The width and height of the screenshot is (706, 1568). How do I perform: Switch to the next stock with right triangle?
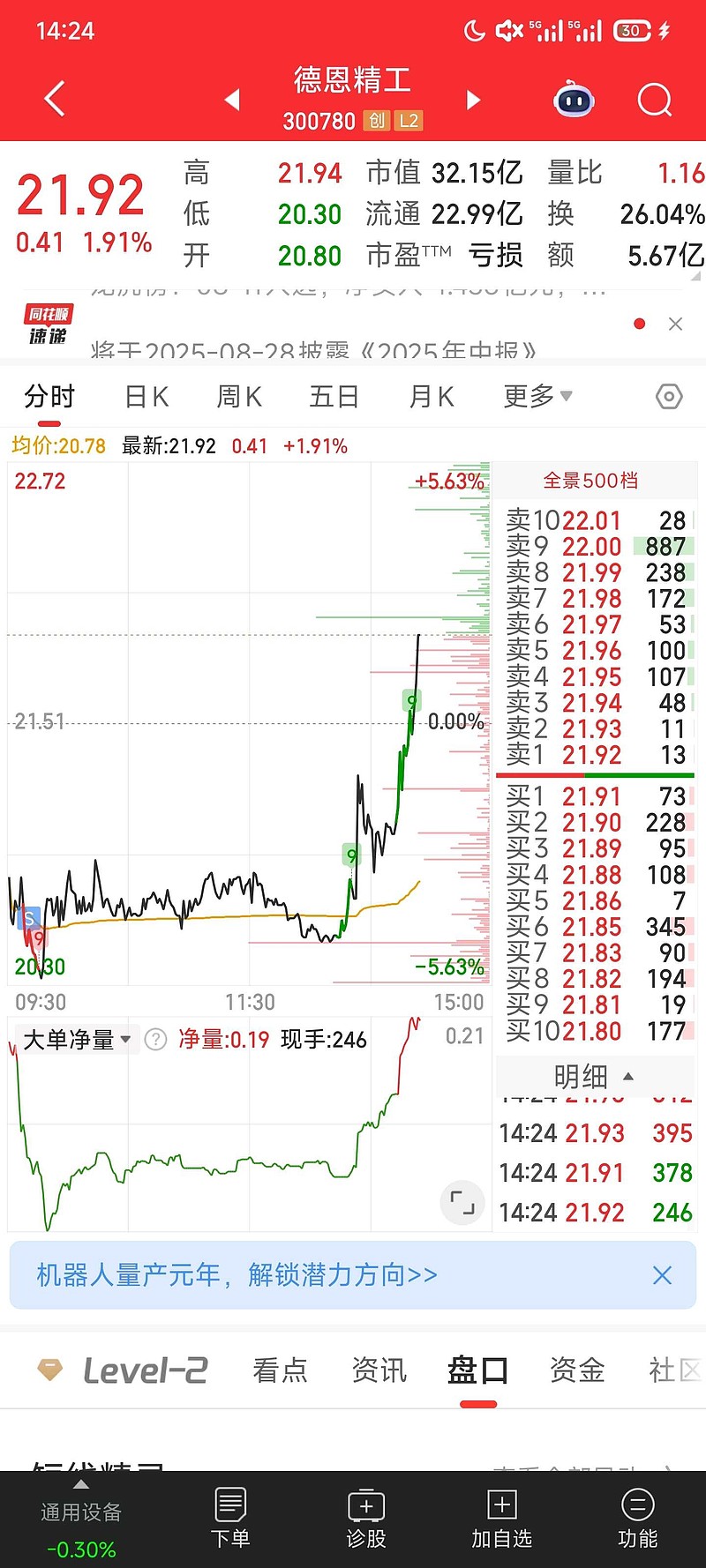coord(473,100)
